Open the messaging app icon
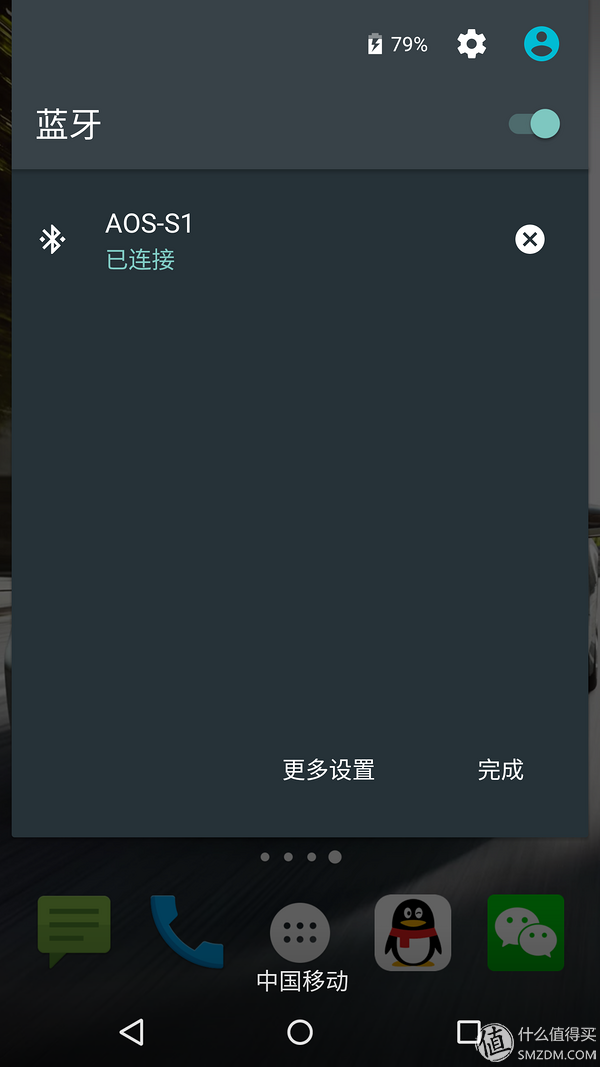Screen dimensions: 600x1067 tap(74, 930)
